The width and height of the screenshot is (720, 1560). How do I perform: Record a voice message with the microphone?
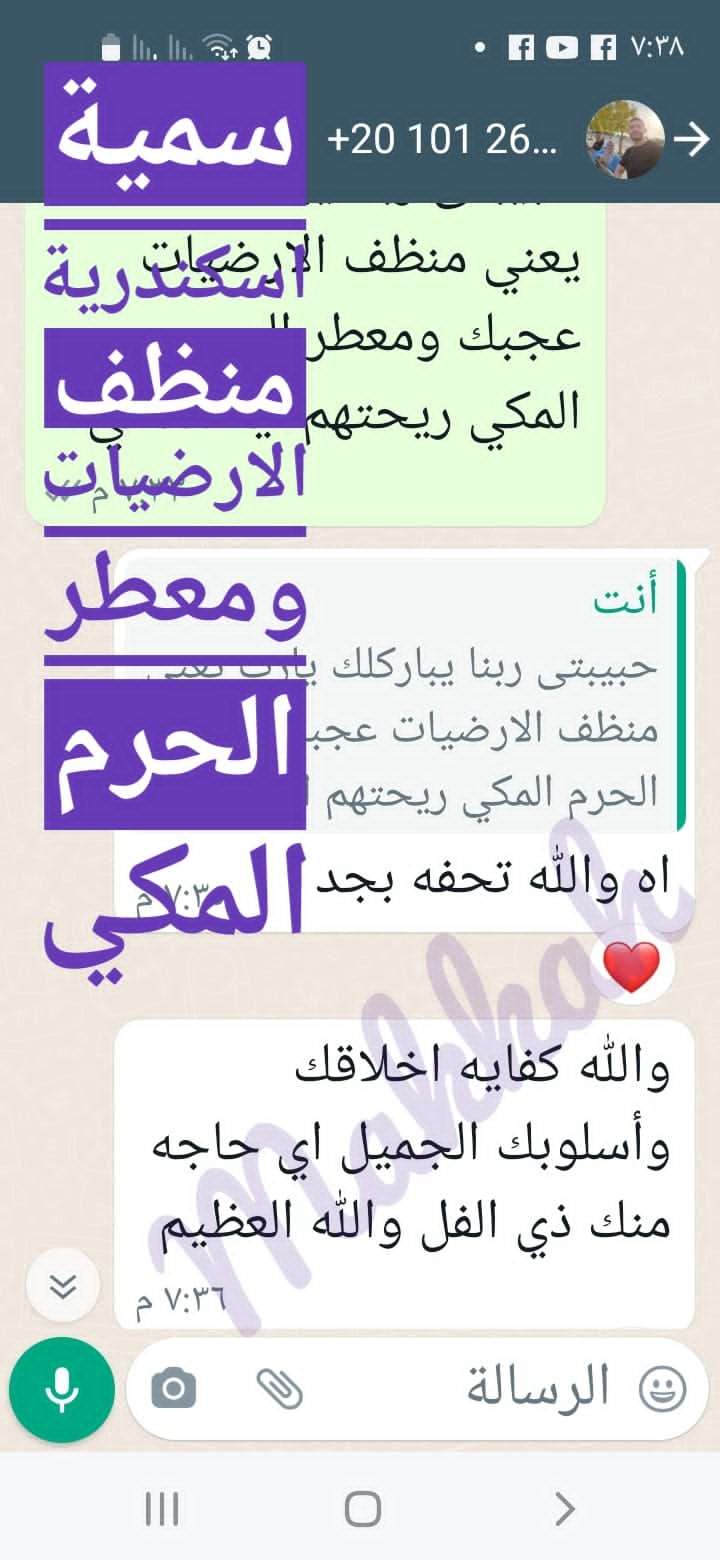(x=62, y=1389)
